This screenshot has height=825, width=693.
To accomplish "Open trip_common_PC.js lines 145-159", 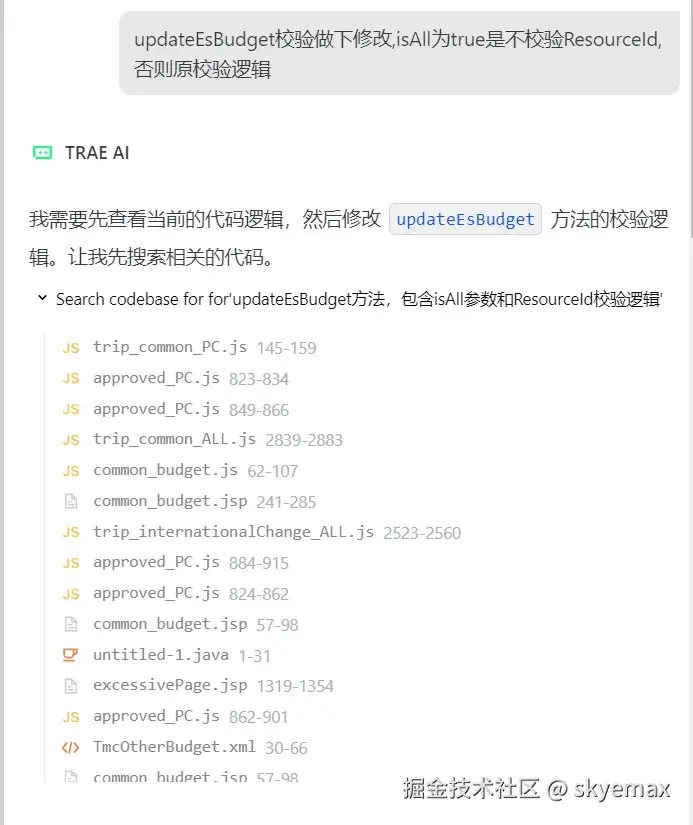I will coord(169,348).
